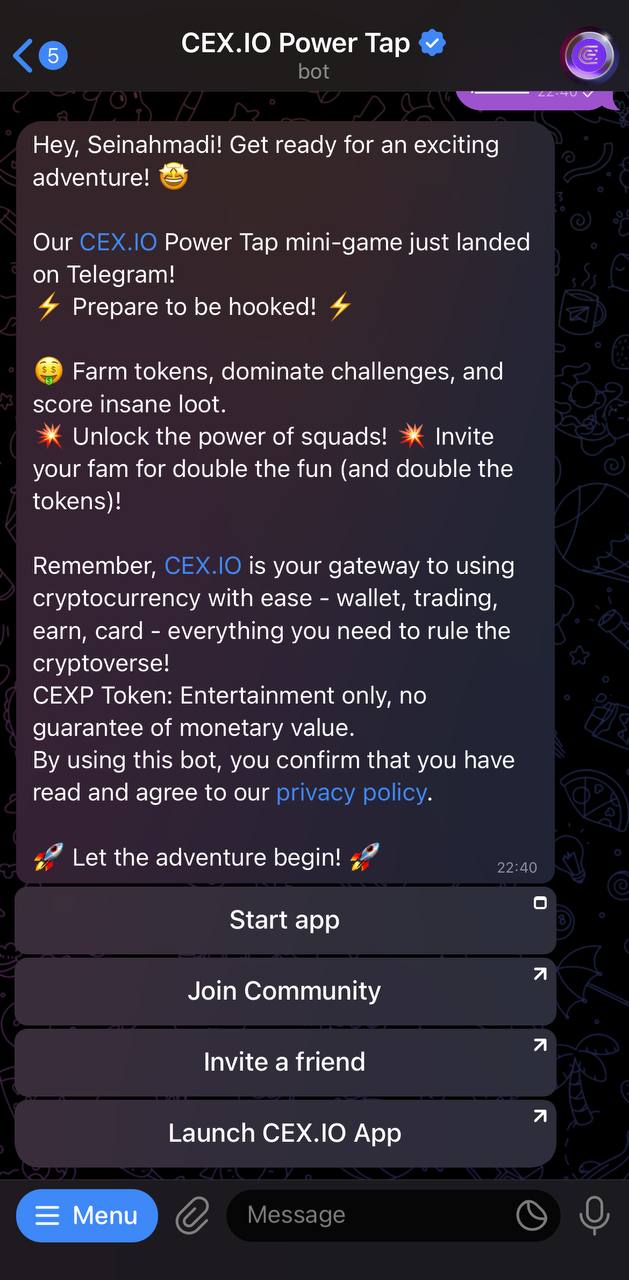Screen dimensions: 629x1280
Task: Open the sticker panel icon
Action: tap(531, 1215)
